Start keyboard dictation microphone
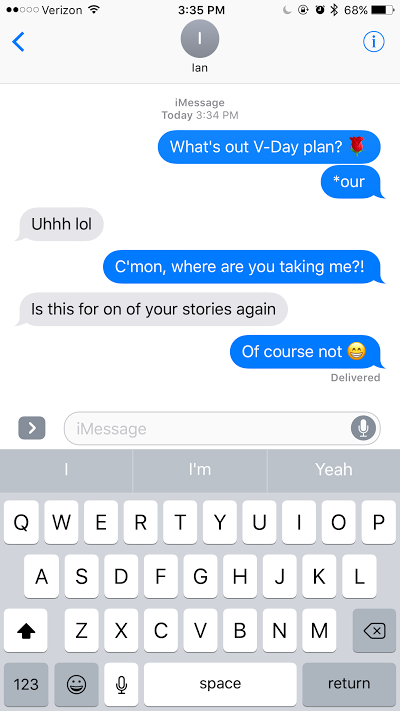Image resolution: width=400 pixels, height=711 pixels. pos(121,684)
